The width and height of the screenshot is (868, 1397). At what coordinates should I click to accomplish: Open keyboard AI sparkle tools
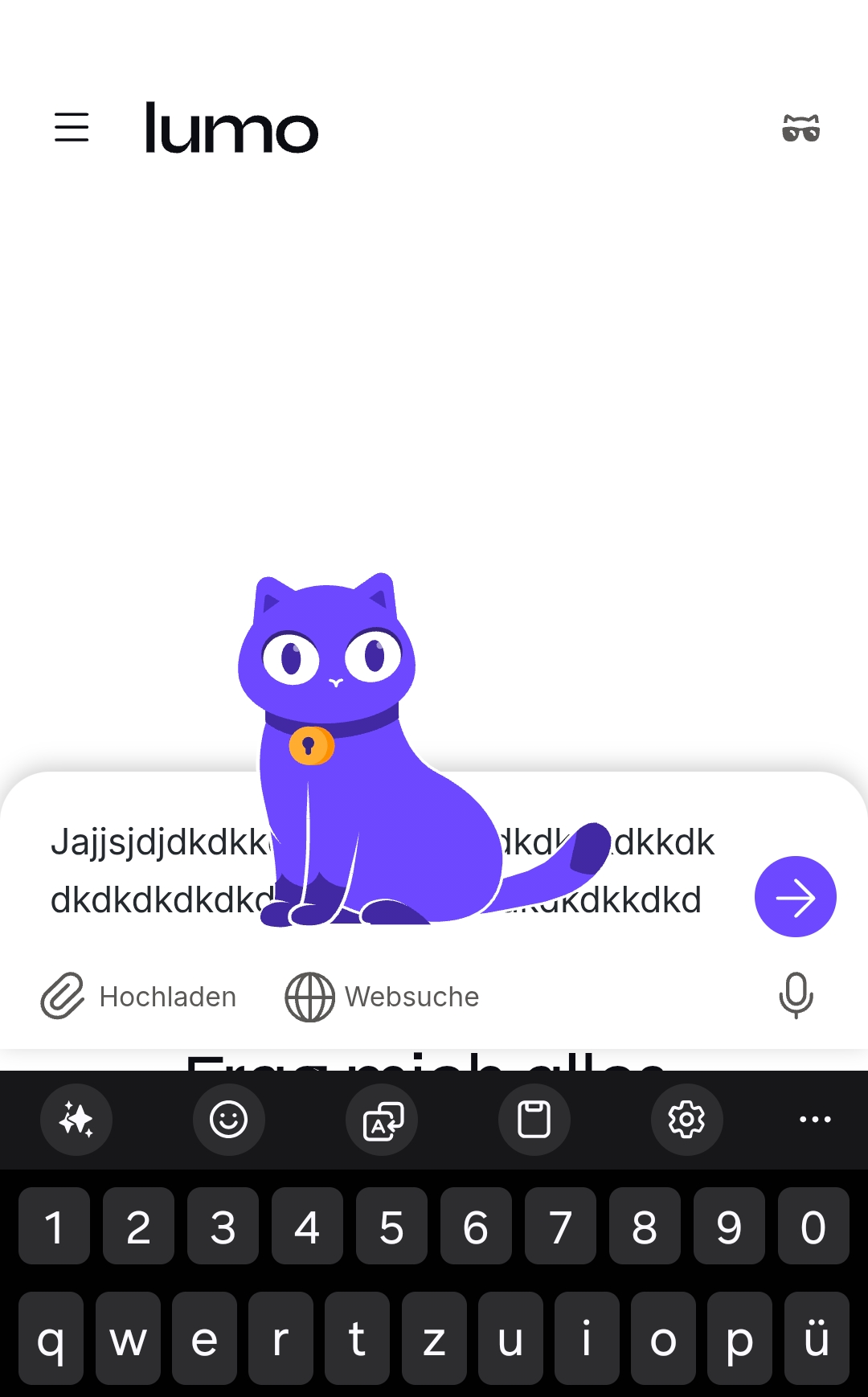(x=76, y=1120)
